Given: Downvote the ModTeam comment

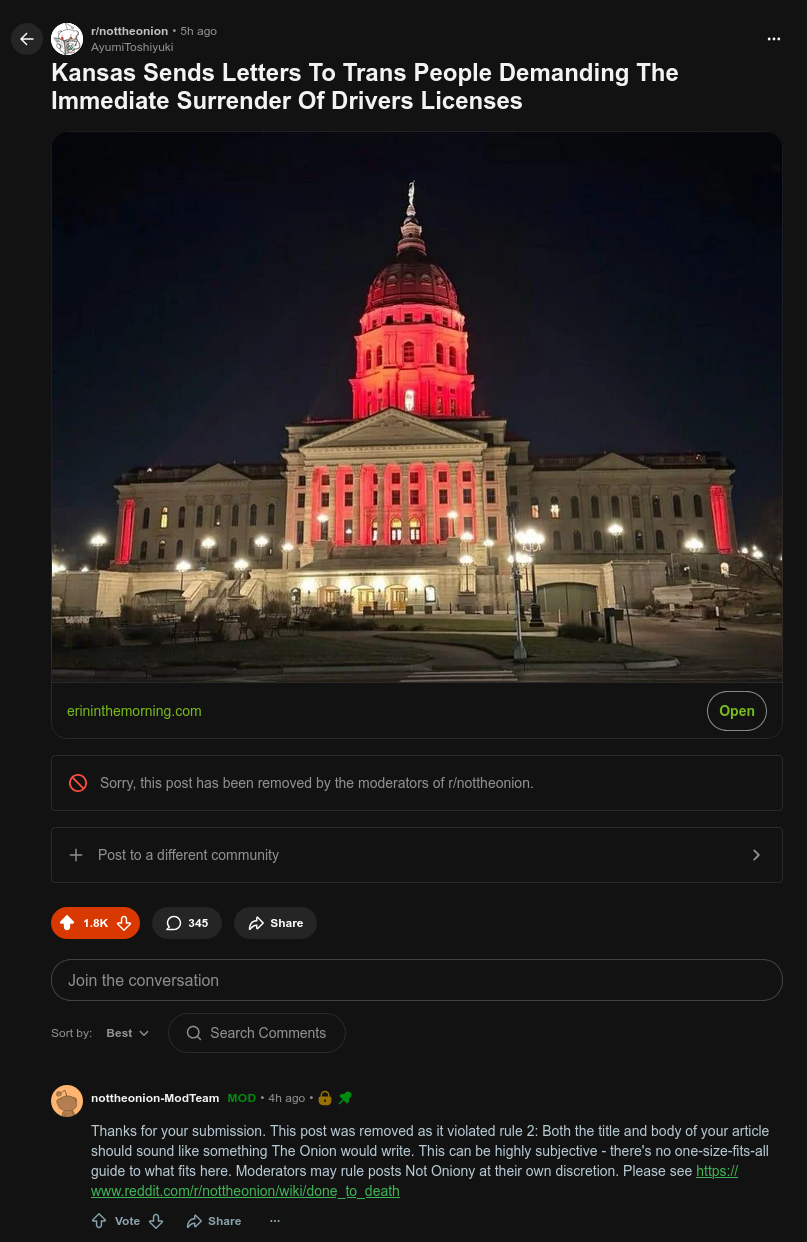Looking at the screenshot, I should (156, 1221).
